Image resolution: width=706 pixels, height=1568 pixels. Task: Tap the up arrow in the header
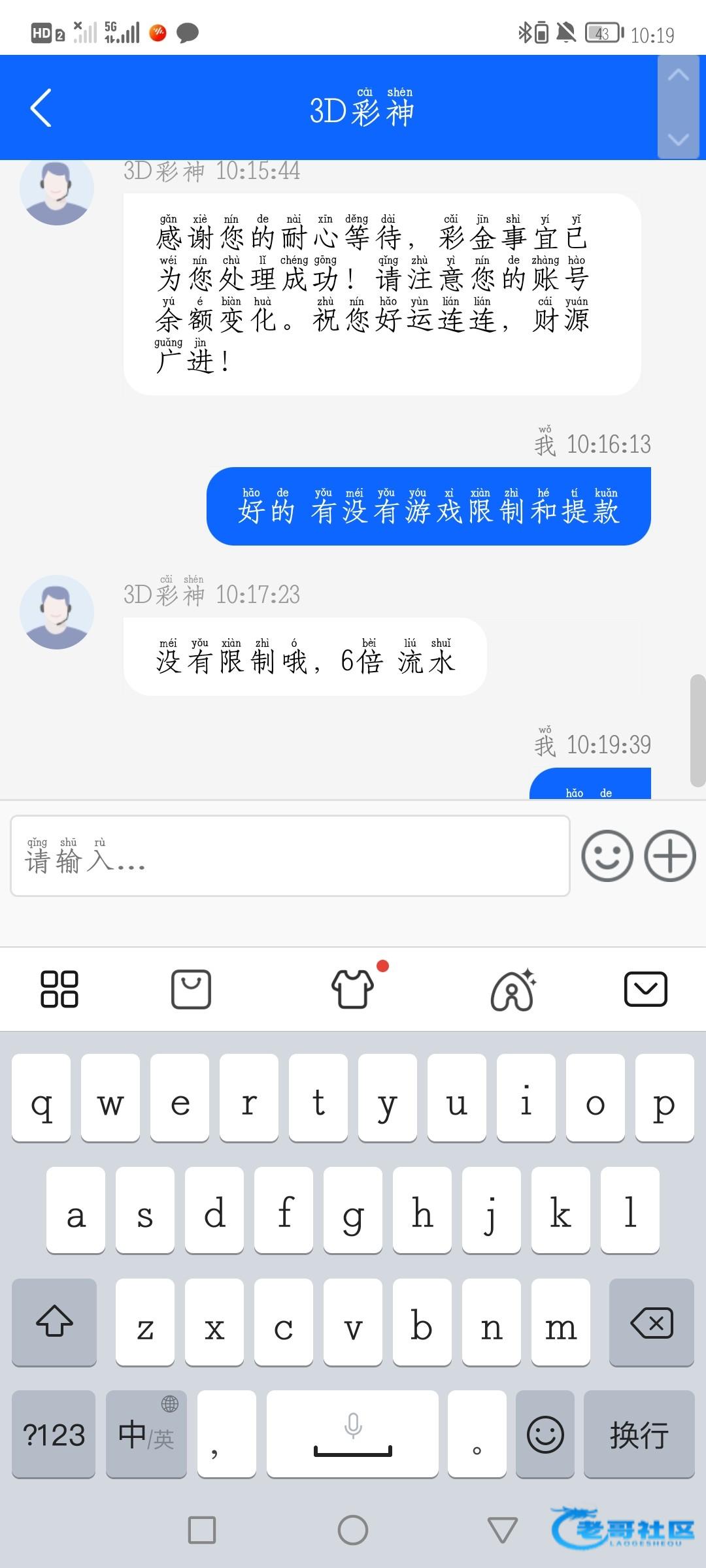pyautogui.click(x=679, y=75)
